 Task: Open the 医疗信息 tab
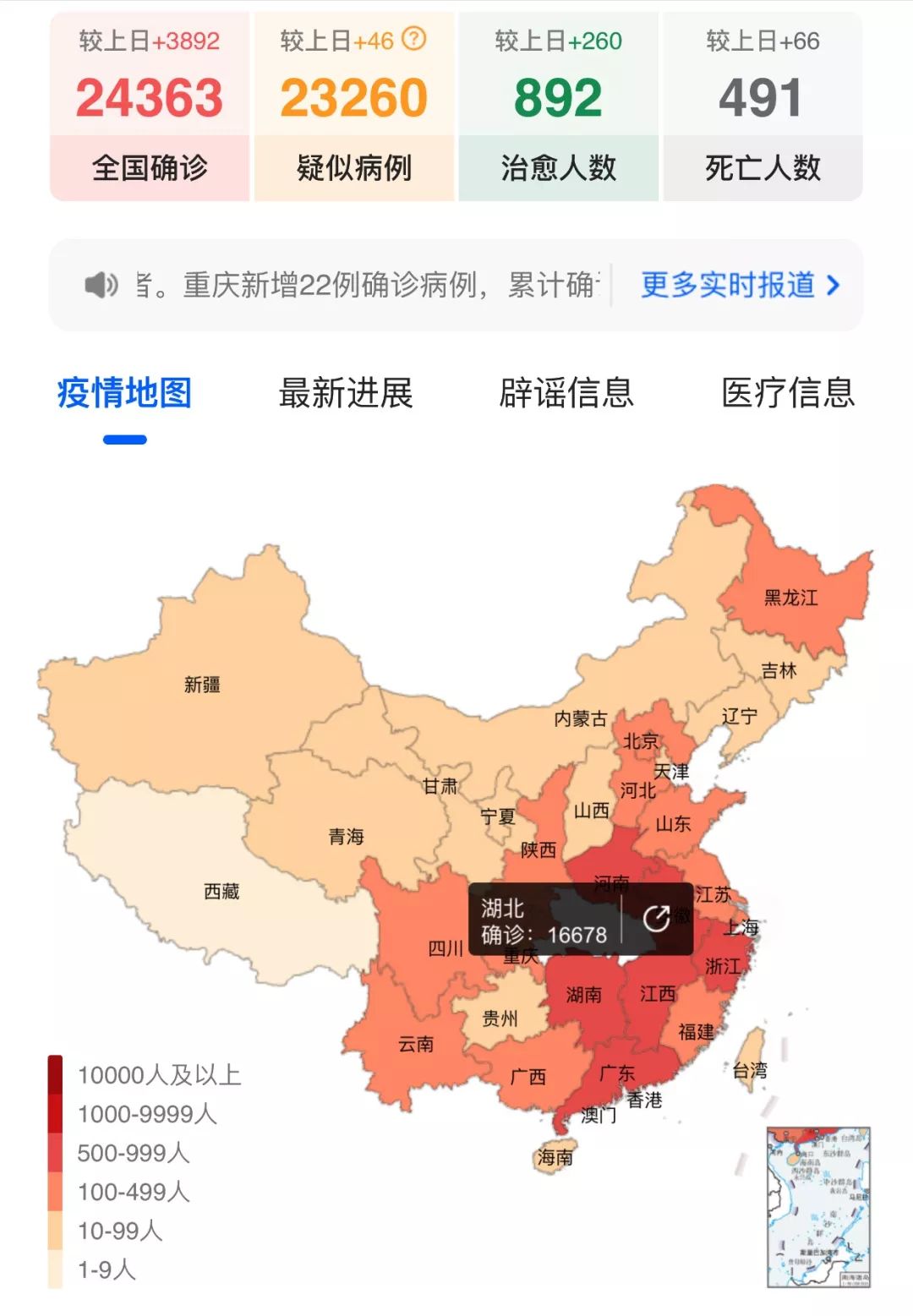point(788,394)
